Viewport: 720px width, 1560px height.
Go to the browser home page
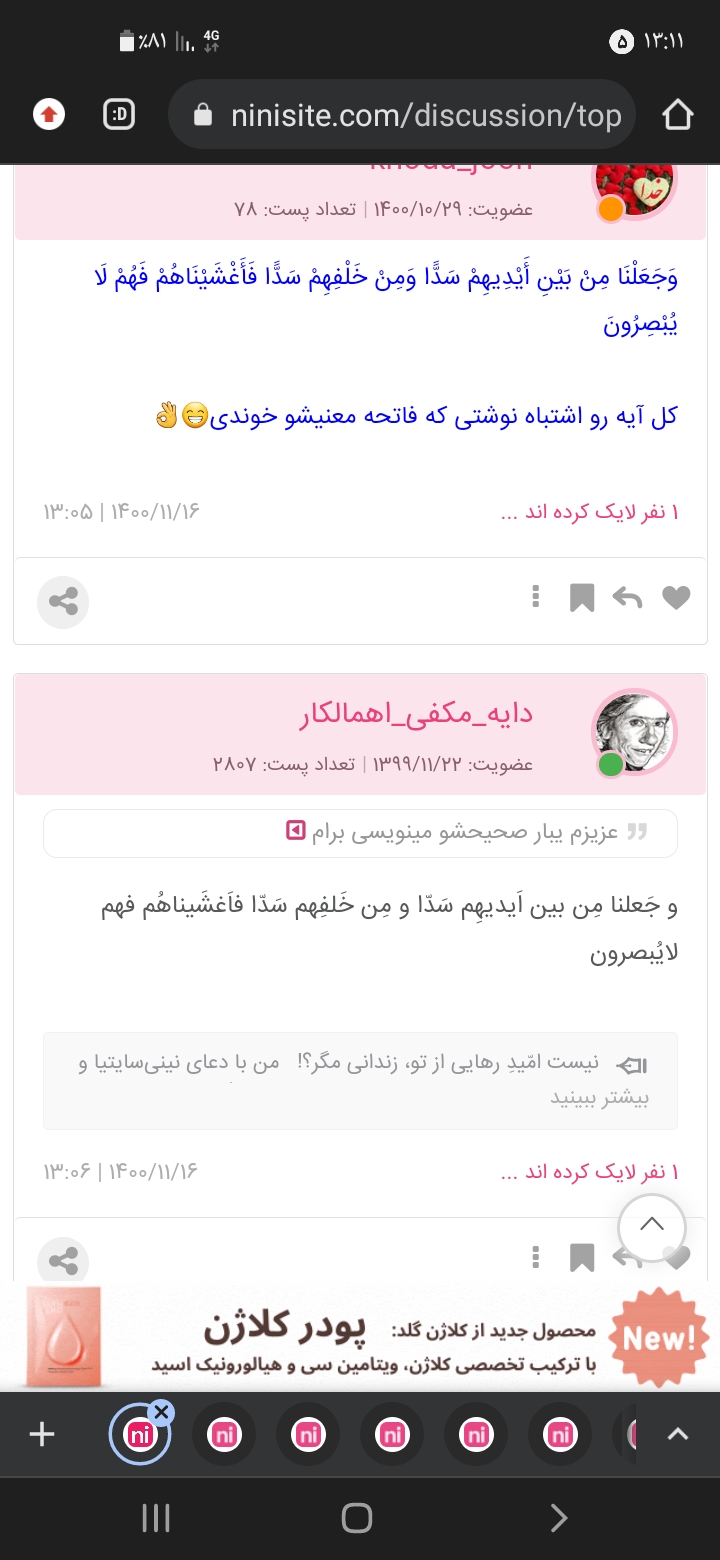pos(677,116)
